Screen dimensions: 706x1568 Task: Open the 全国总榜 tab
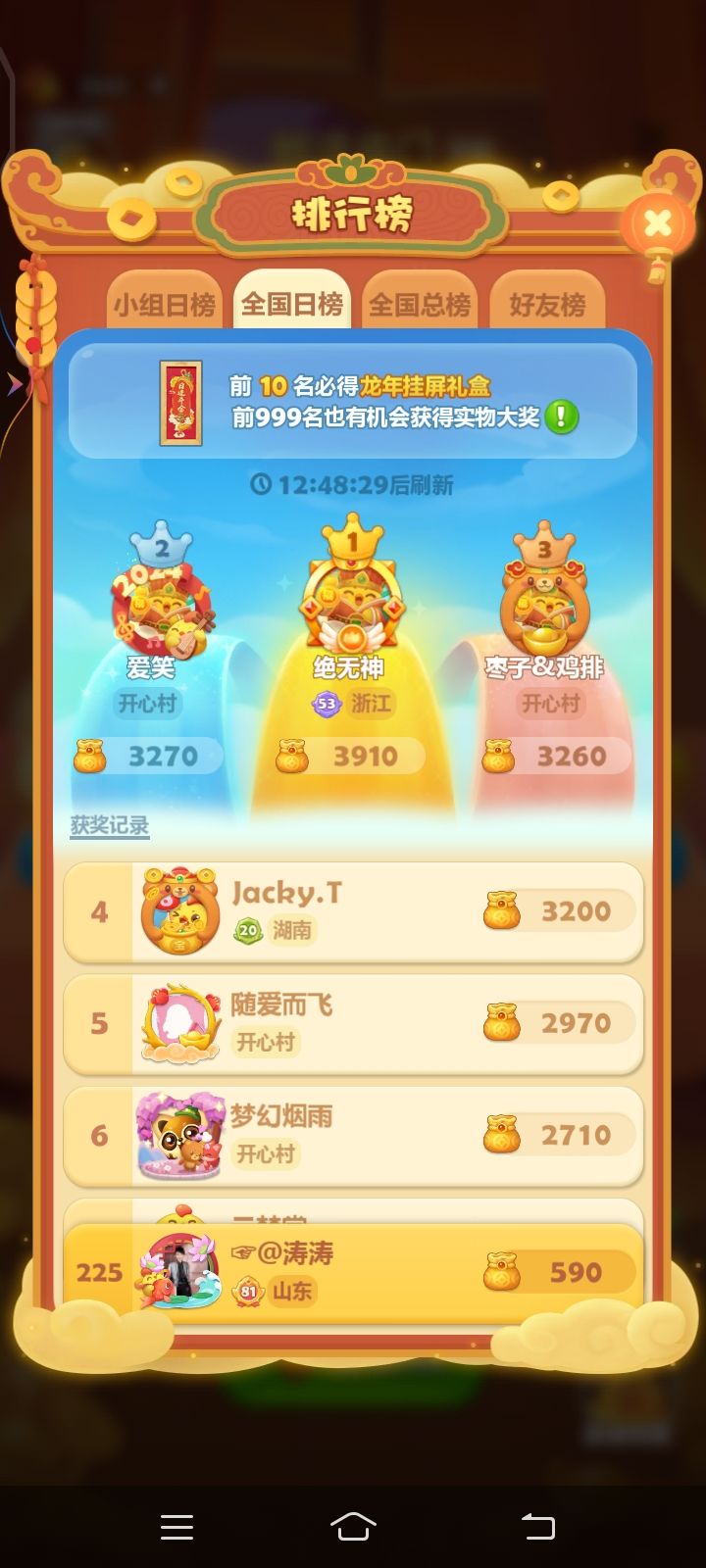coord(420,305)
